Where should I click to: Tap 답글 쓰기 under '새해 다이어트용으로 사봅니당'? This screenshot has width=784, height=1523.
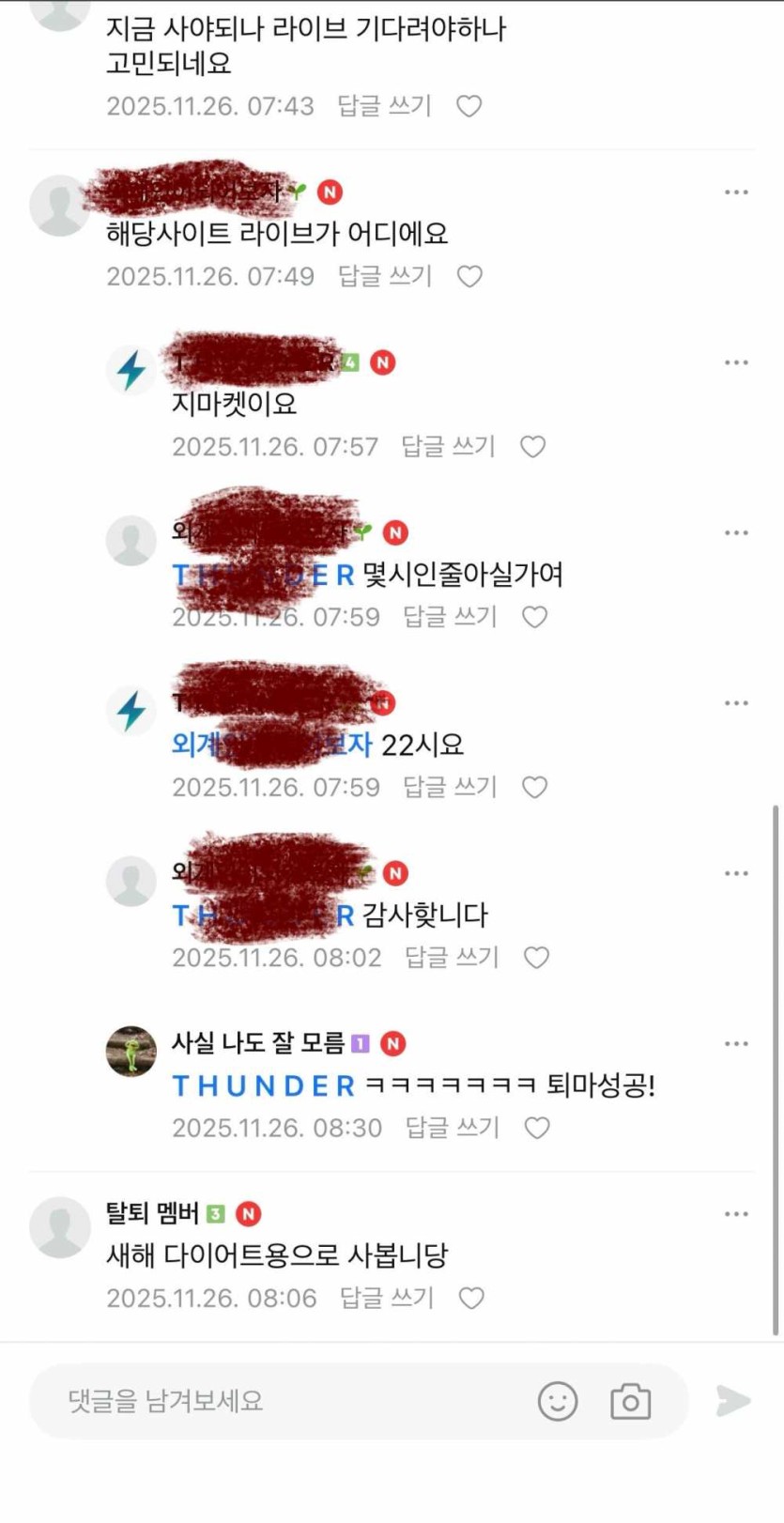click(386, 1298)
